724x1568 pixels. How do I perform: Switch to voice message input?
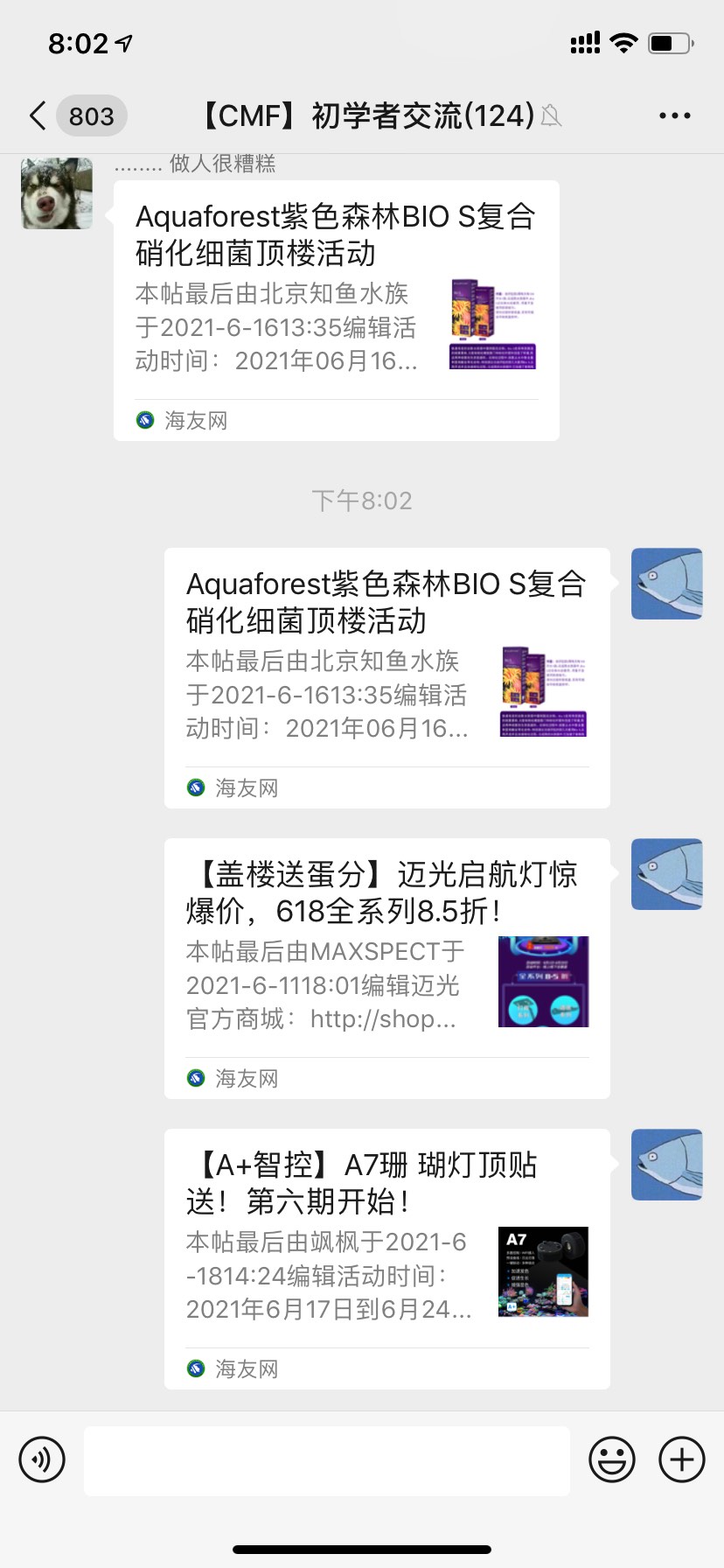coord(42,1459)
